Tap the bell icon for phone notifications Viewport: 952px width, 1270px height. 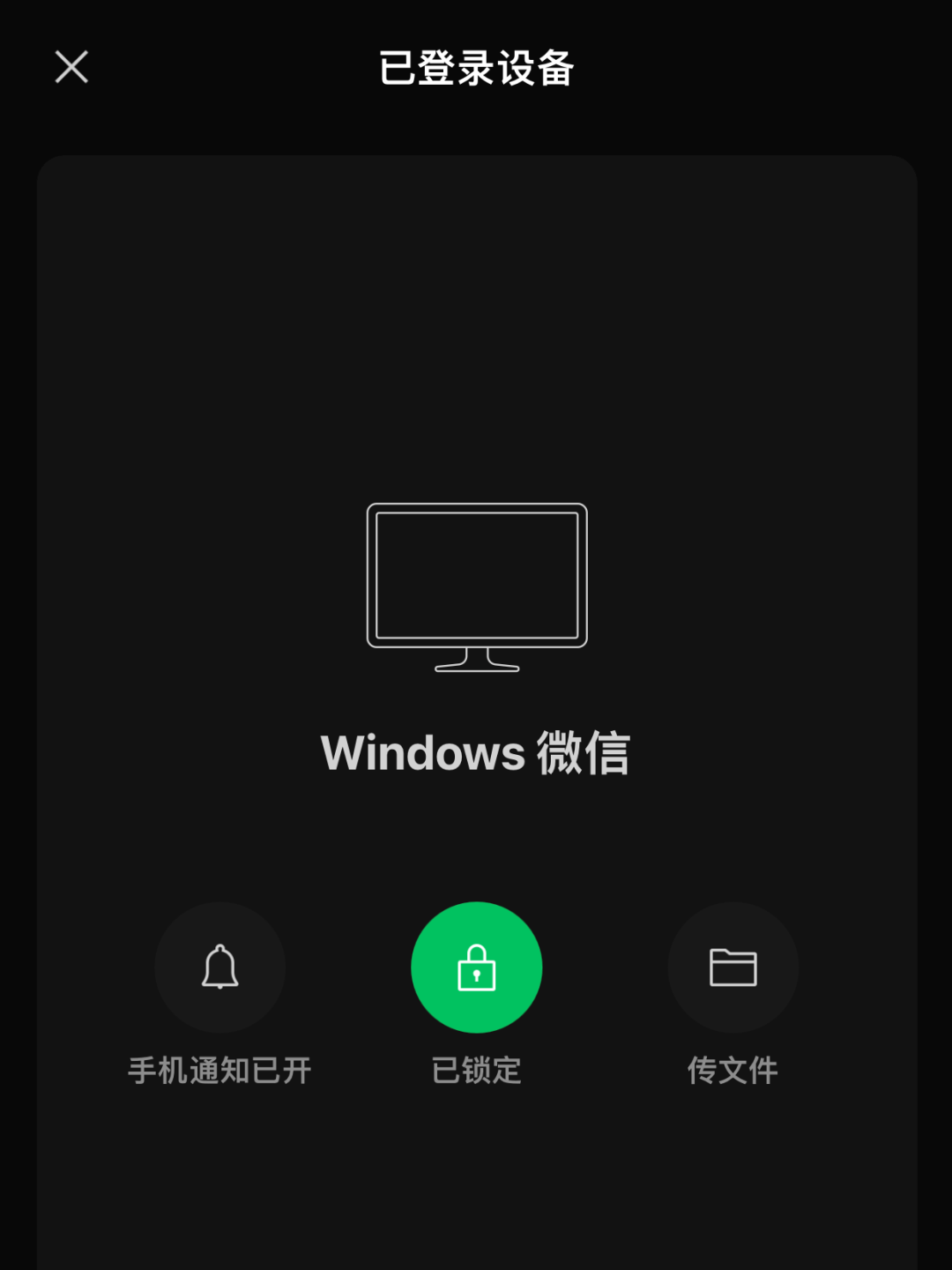[x=219, y=967]
